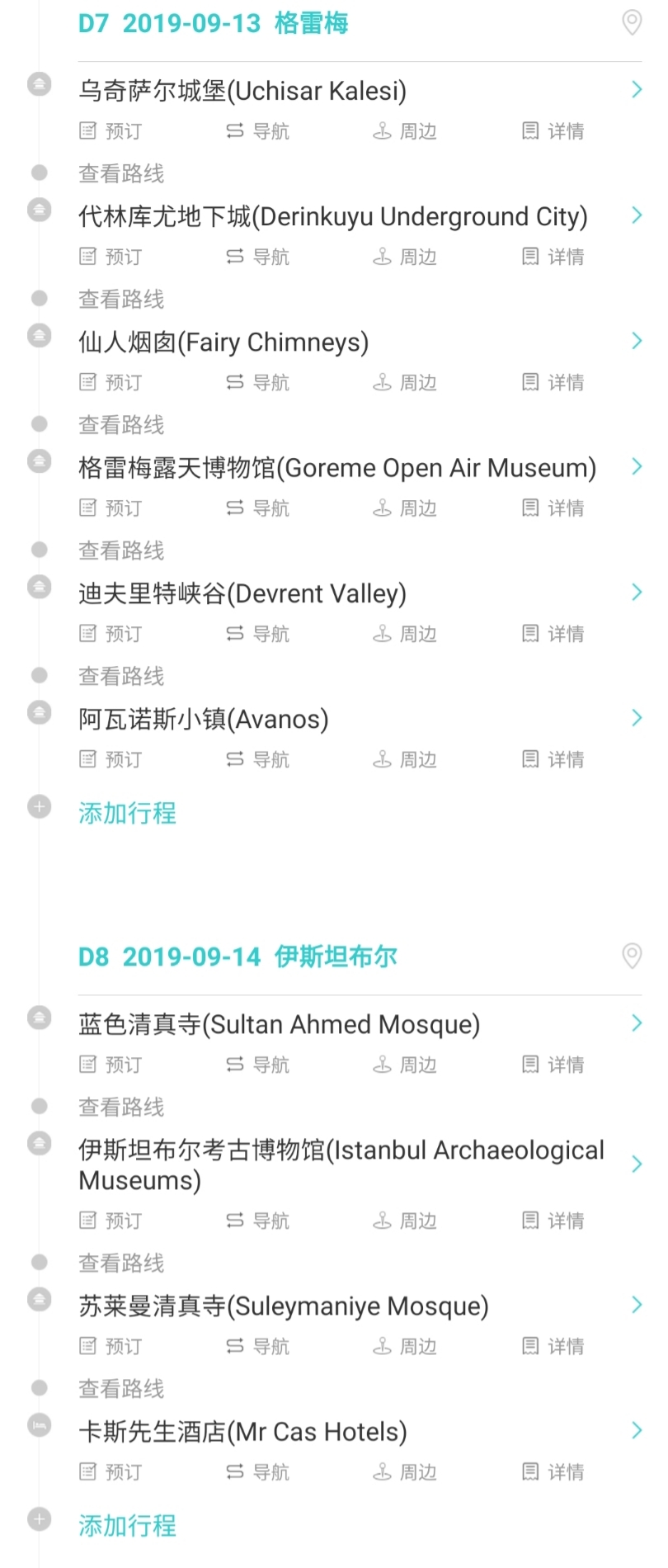
Task: View 周边 for 仙人烟囱 (Fairy Chimneys)
Action: click(405, 383)
